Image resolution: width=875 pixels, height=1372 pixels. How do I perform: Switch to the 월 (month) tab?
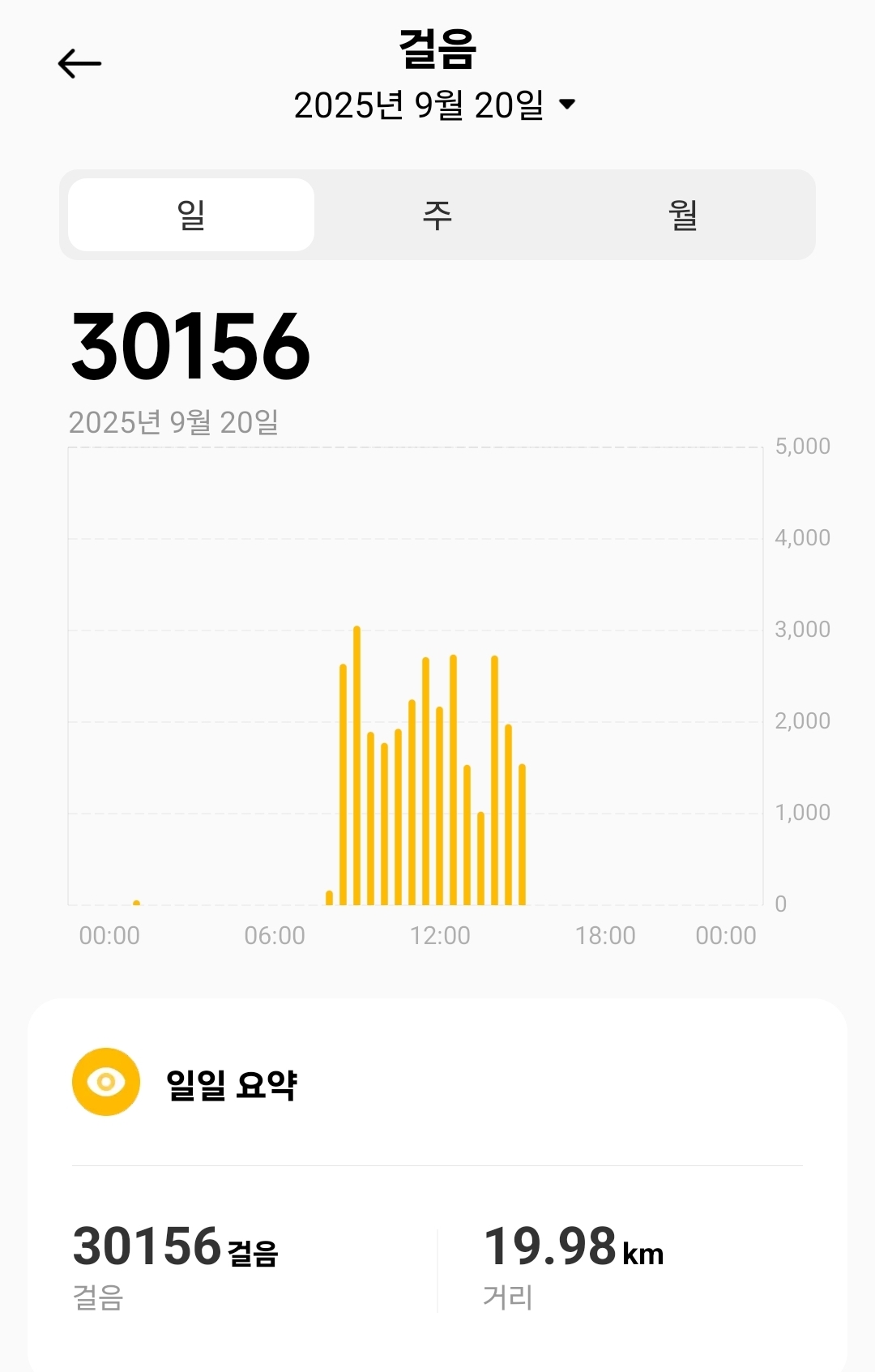[x=683, y=215]
